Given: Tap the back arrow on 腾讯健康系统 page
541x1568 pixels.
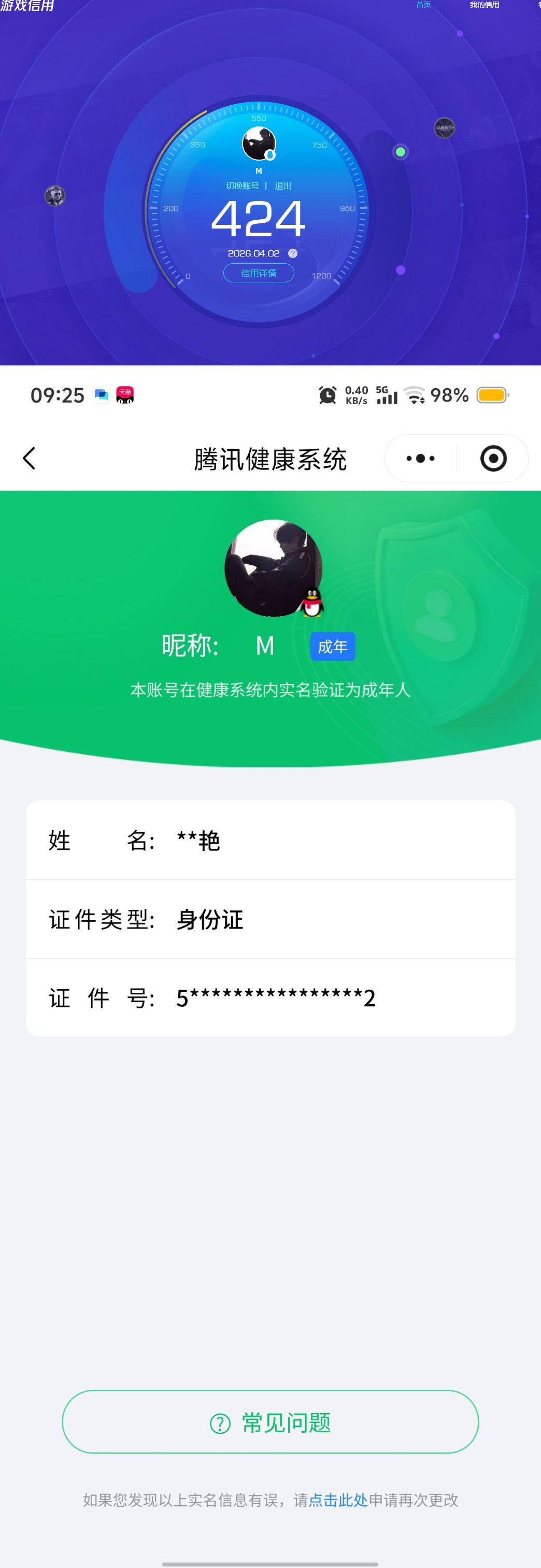Looking at the screenshot, I should click(x=29, y=459).
